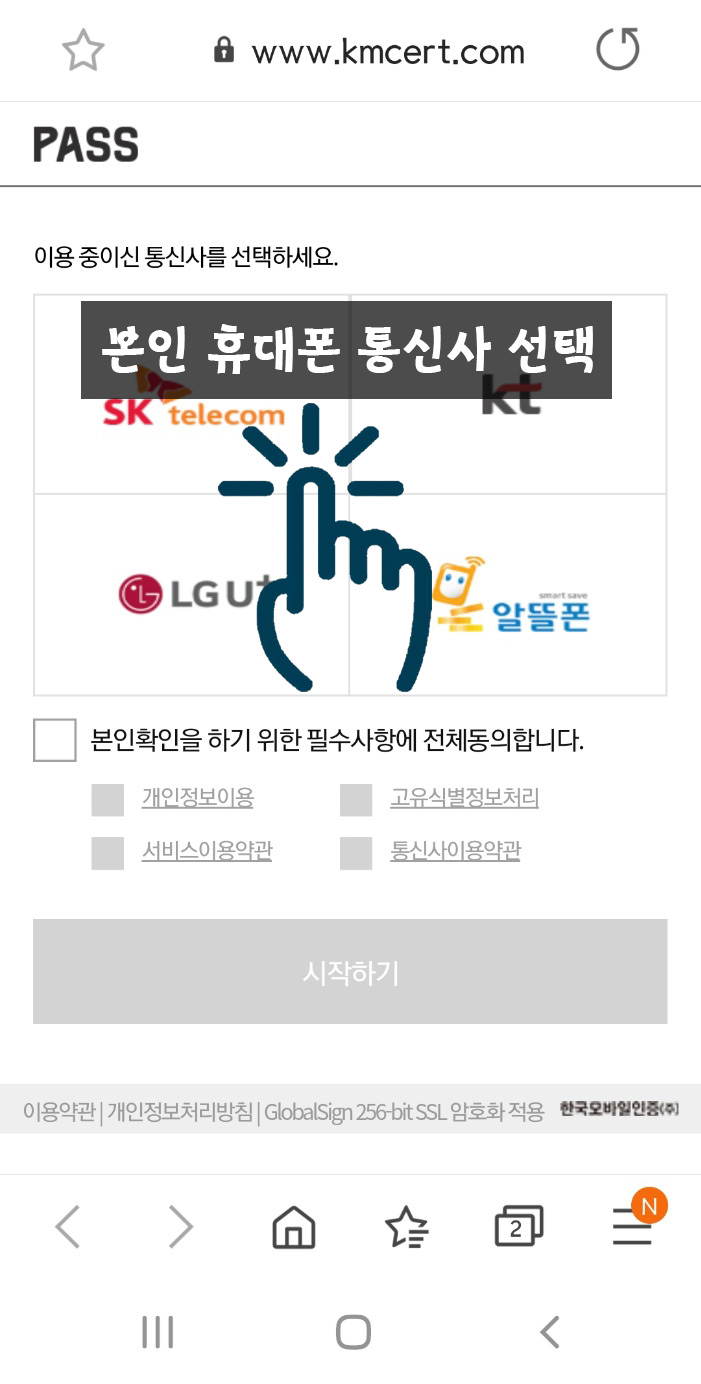The height and width of the screenshot is (1384, 701).
Task: Go forward in the browser toolbar
Action: (180, 1226)
